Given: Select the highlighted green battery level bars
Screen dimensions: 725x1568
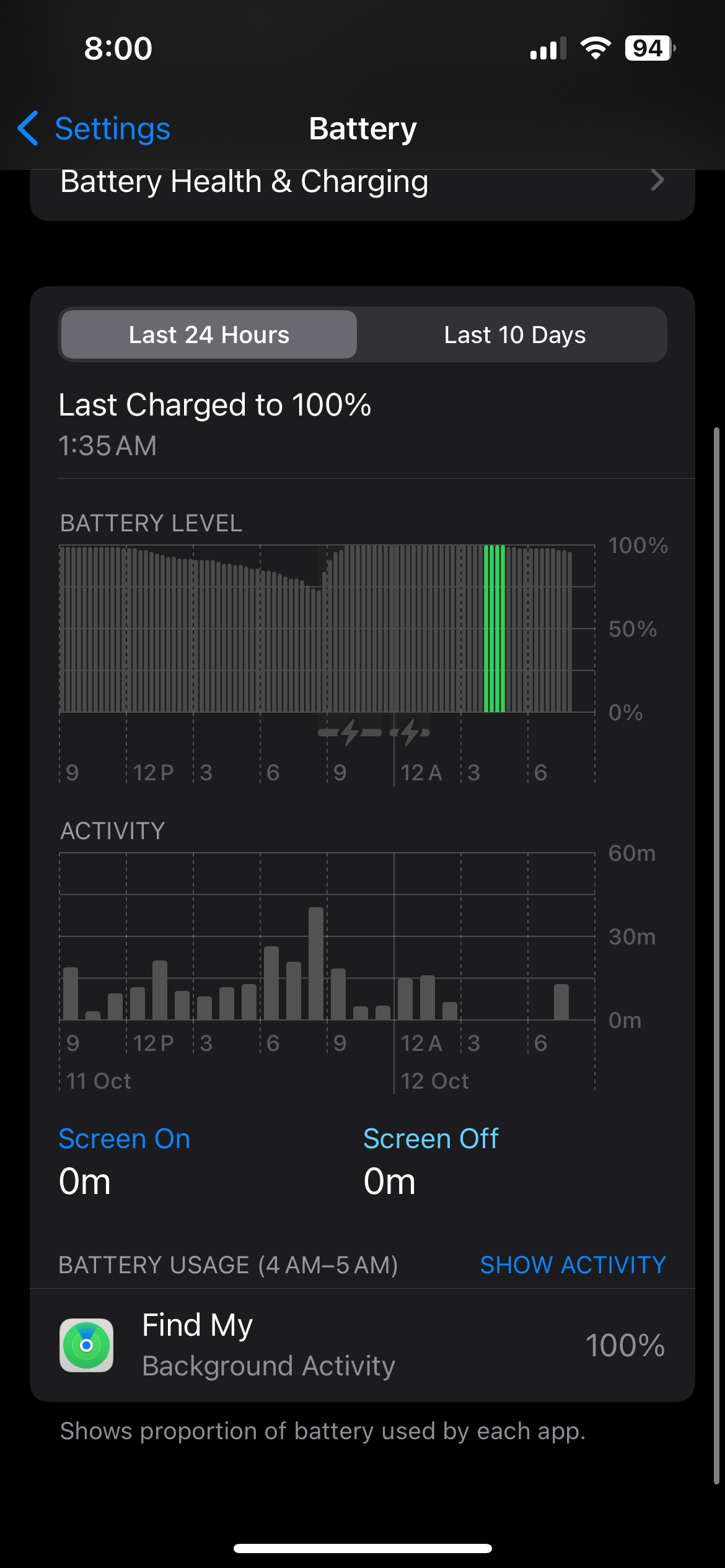Looking at the screenshot, I should pos(494,629).
